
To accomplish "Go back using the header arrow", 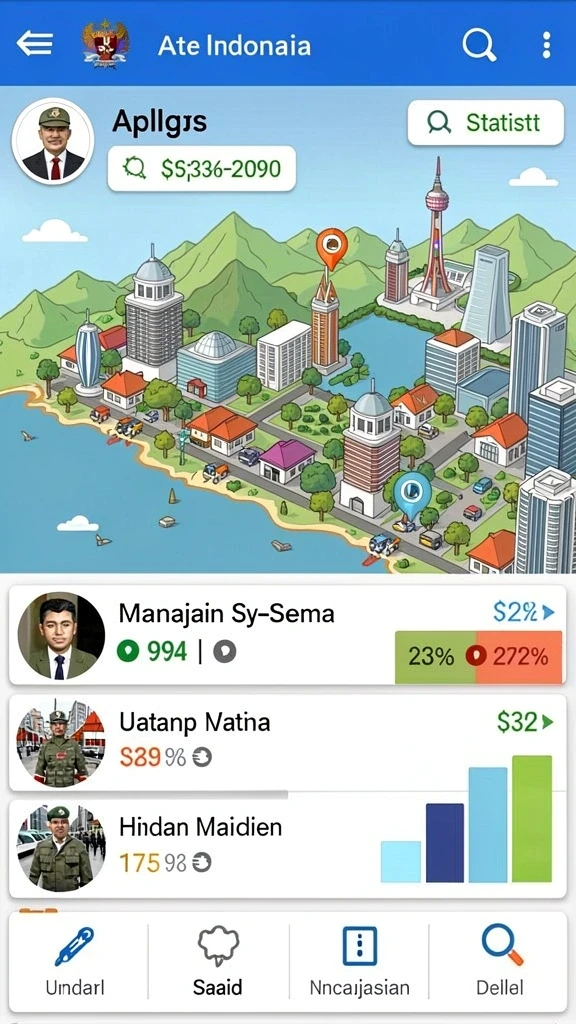I will tap(35, 44).
